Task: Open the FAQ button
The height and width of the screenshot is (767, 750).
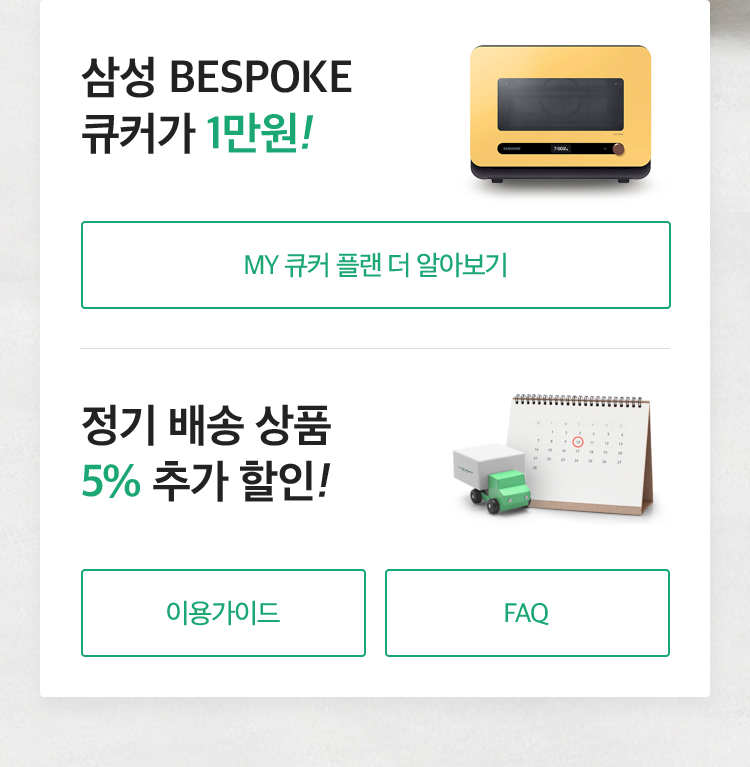Action: click(527, 613)
